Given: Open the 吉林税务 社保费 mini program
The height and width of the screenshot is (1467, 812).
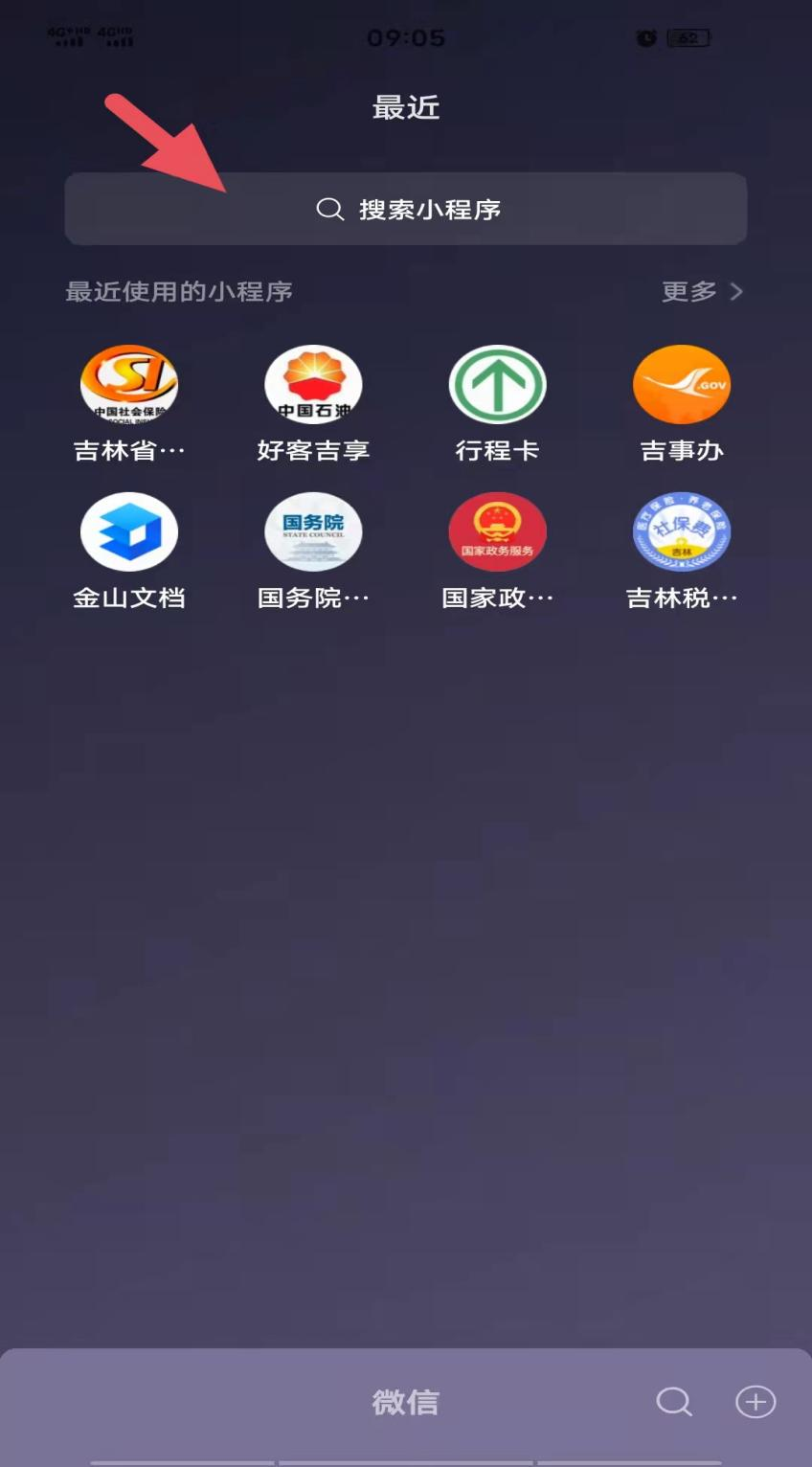Looking at the screenshot, I should click(681, 532).
